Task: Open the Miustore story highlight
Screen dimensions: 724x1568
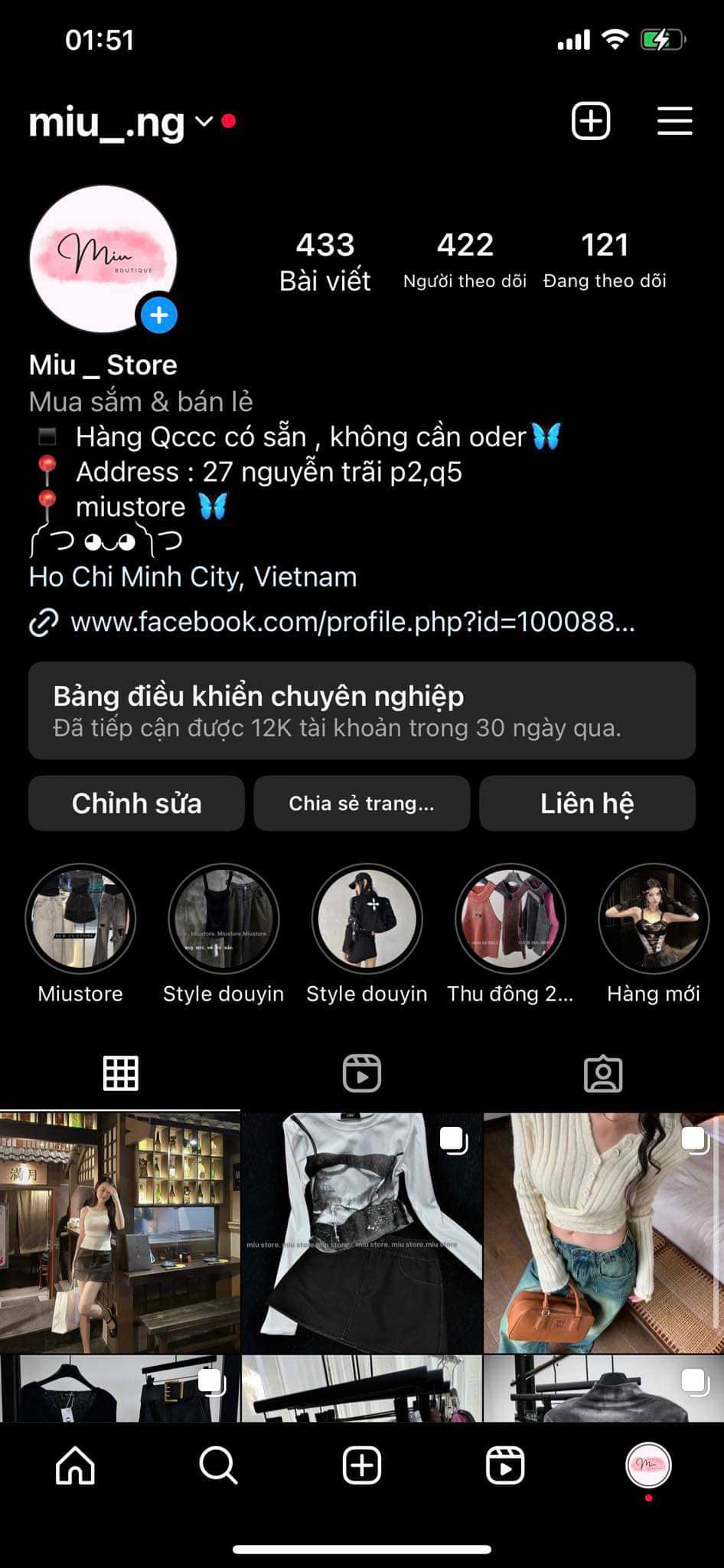Action: pyautogui.click(x=80, y=919)
